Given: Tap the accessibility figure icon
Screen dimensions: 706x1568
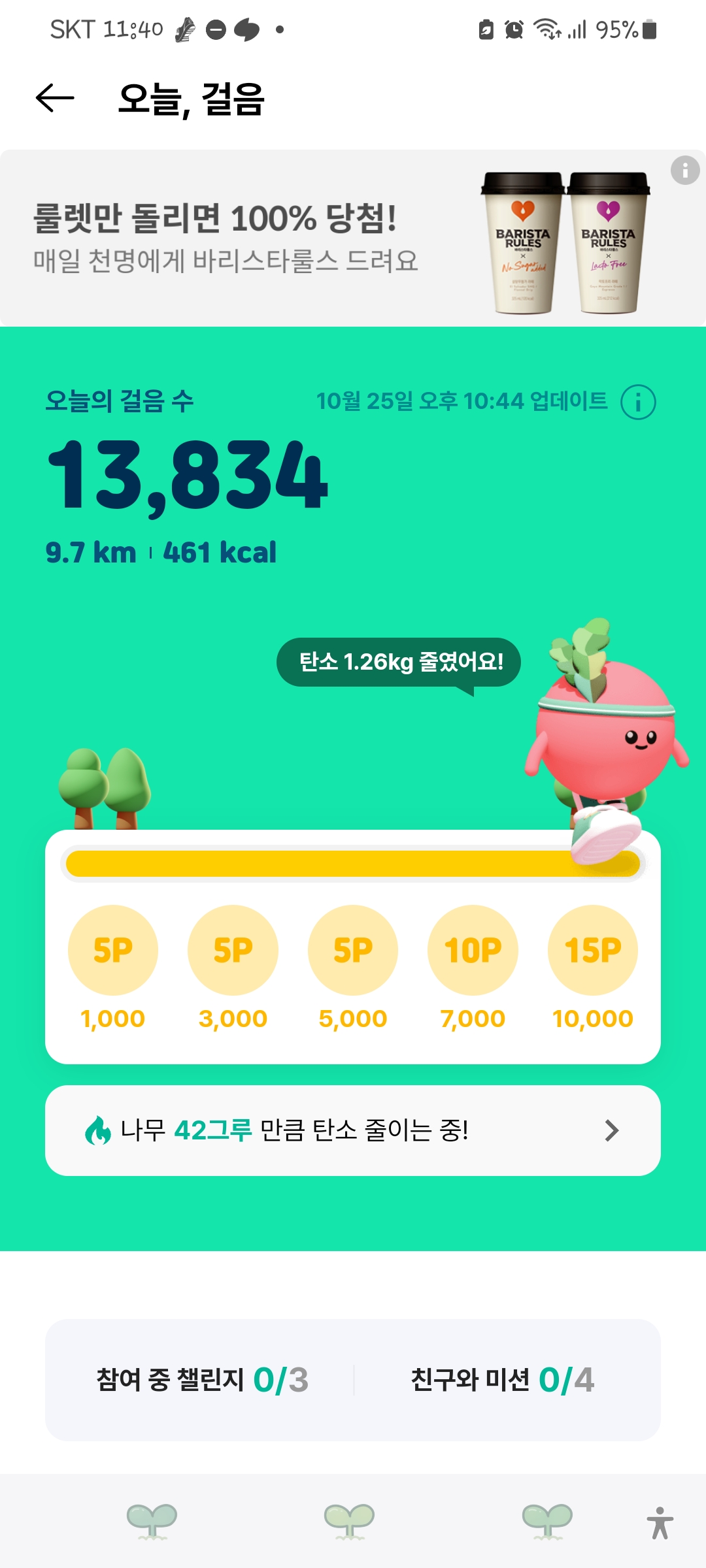Looking at the screenshot, I should pos(660,1522).
